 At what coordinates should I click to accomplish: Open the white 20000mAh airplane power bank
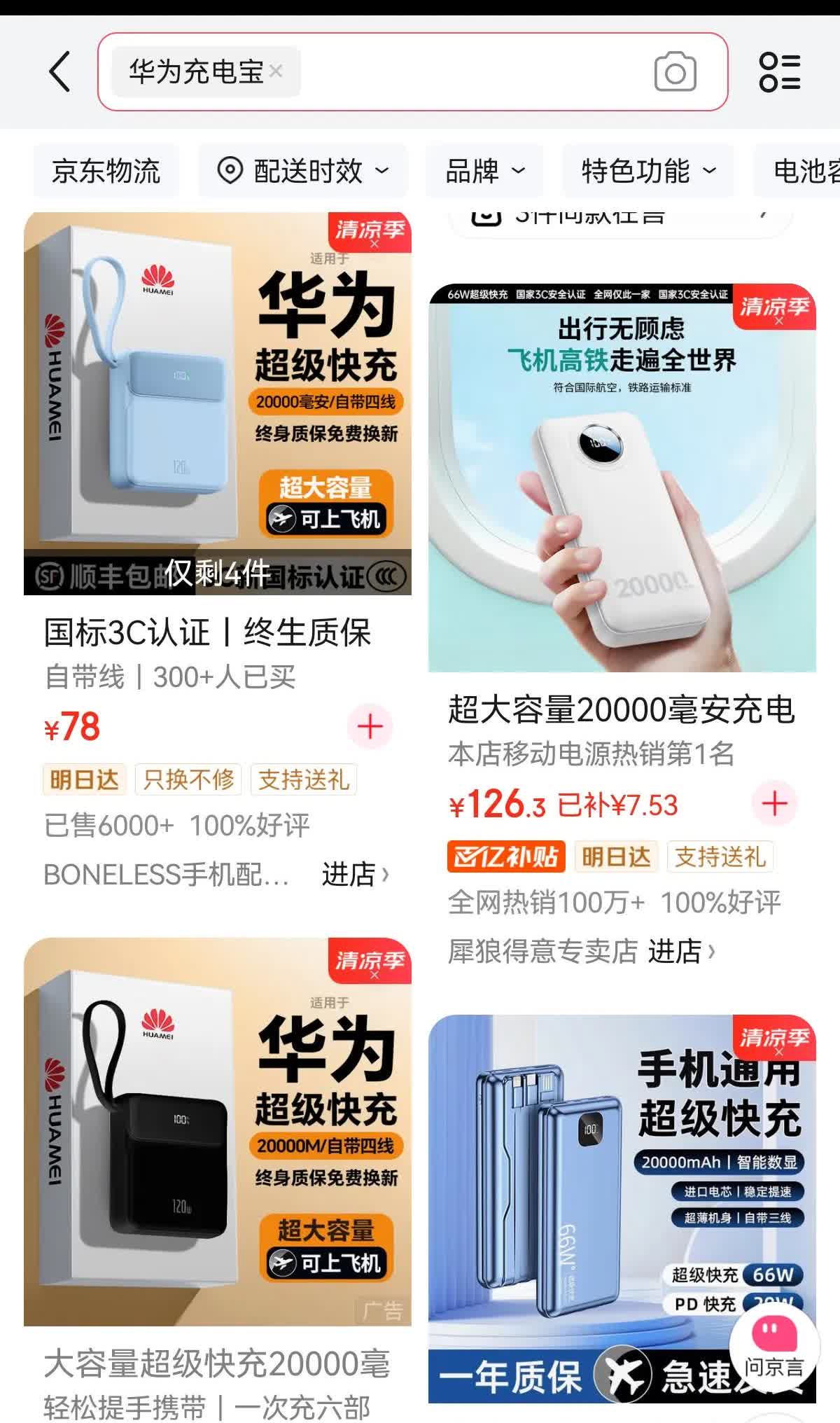tap(622, 478)
